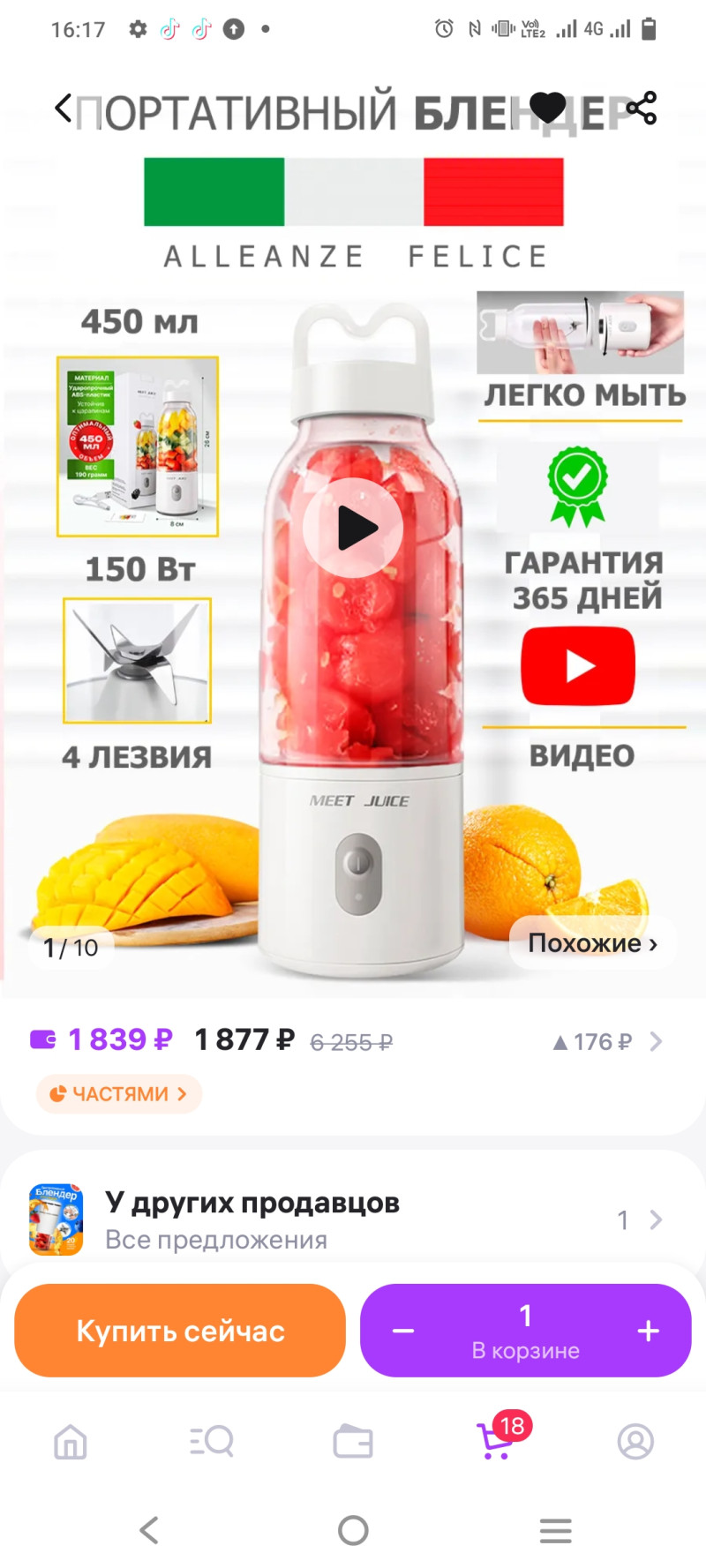
Task: Open the wallet tab
Action: [x=353, y=1442]
